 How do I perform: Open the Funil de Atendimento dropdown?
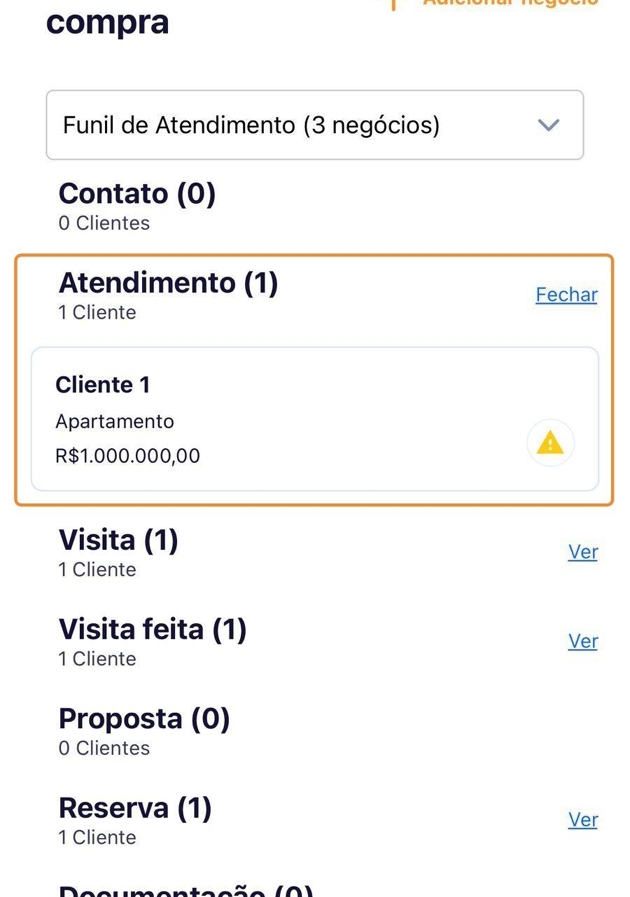pos(314,126)
